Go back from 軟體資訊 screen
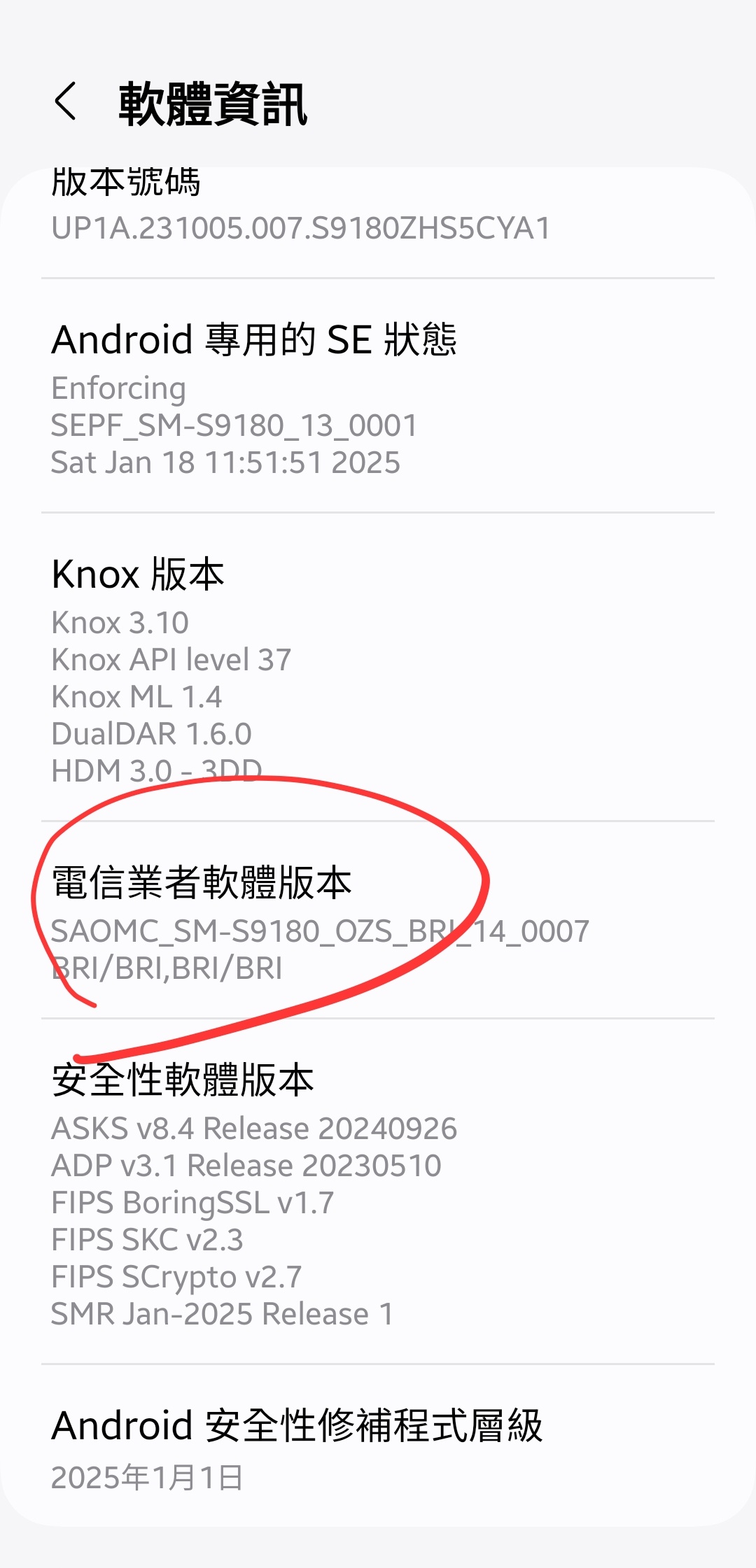 (66, 102)
